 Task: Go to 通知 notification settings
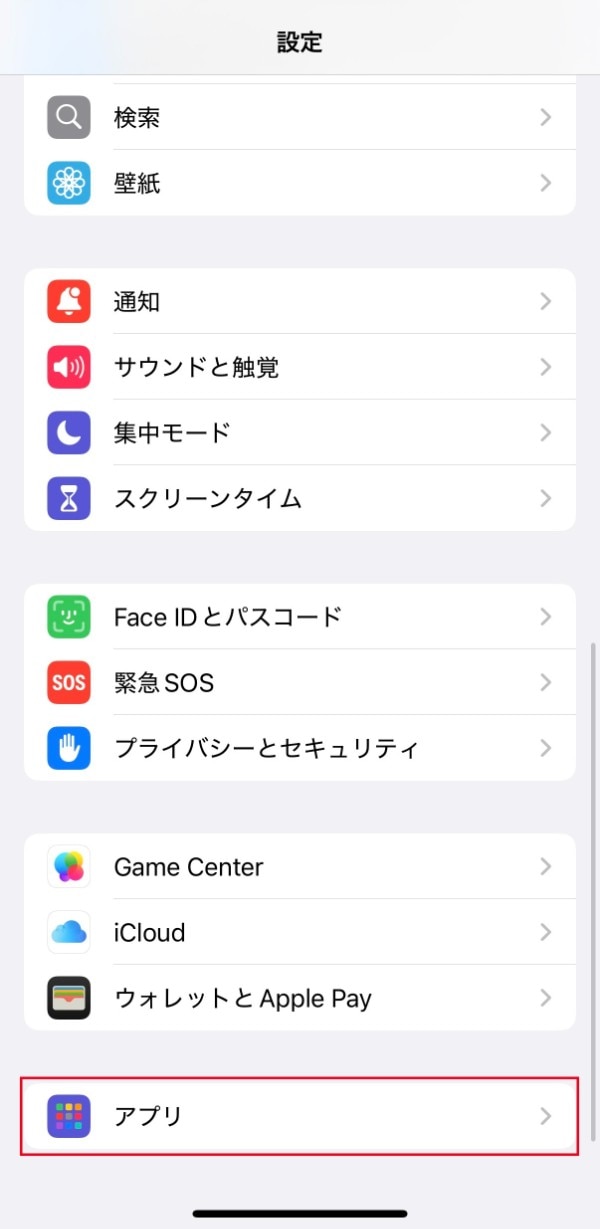point(300,302)
